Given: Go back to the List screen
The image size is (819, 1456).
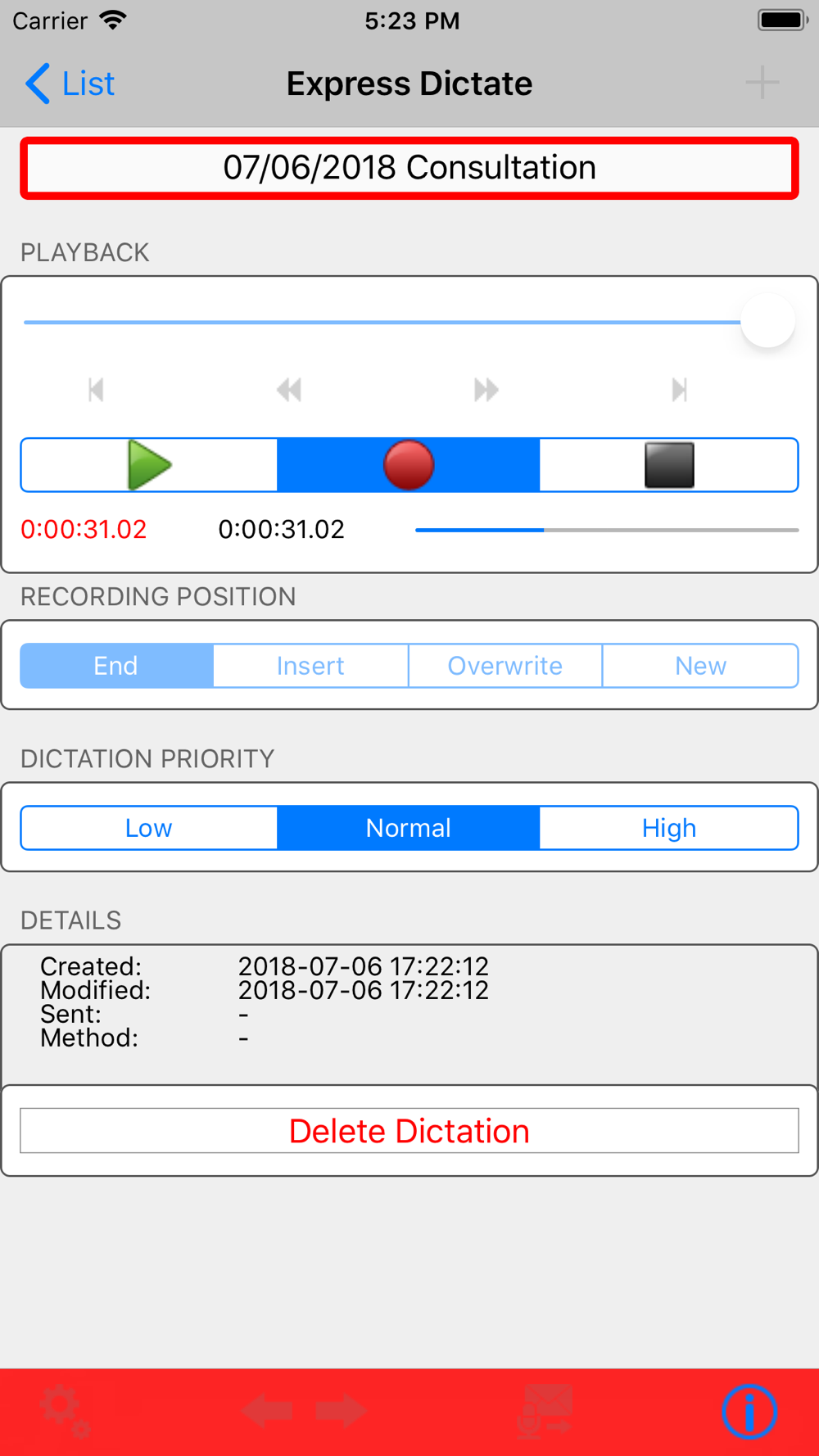Looking at the screenshot, I should (70, 84).
